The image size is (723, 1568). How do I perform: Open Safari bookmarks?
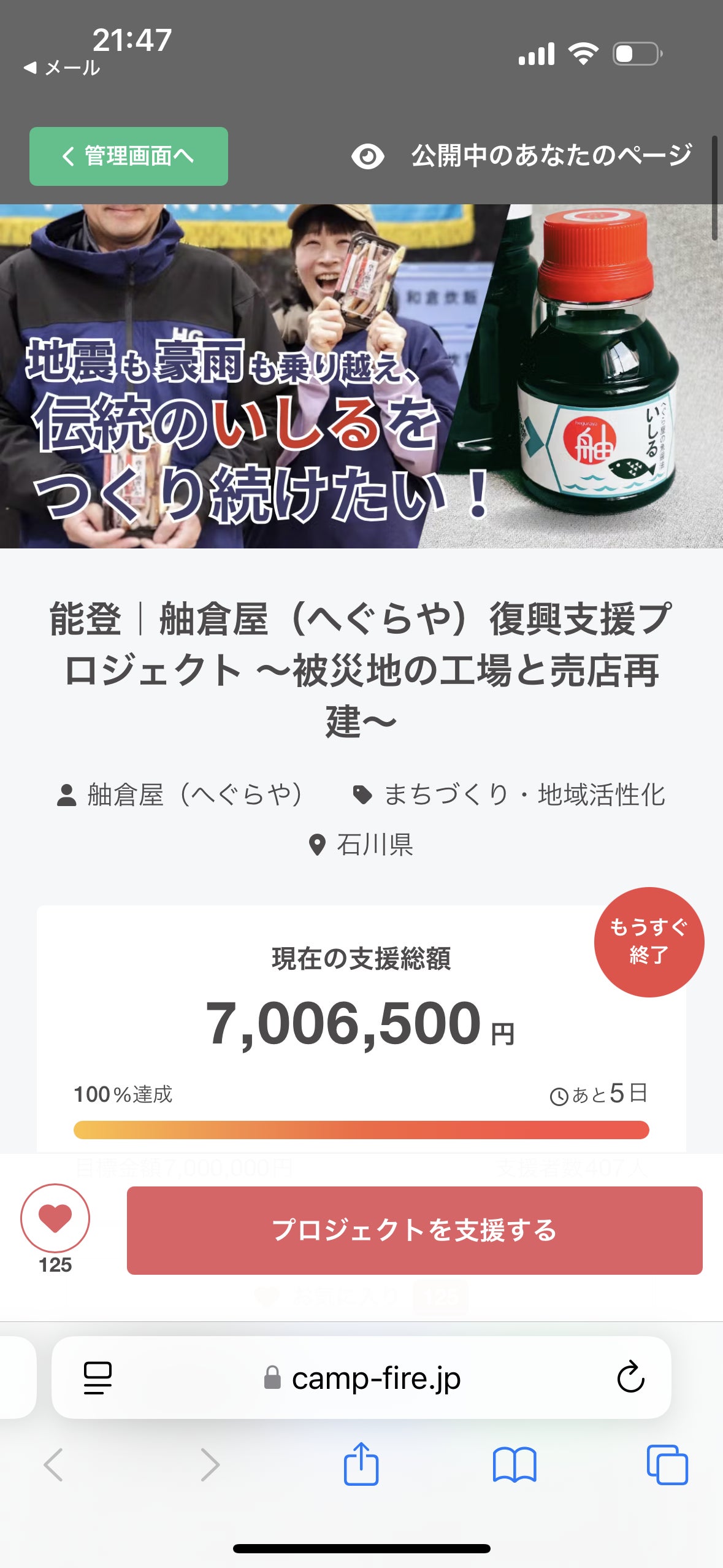click(x=514, y=1465)
